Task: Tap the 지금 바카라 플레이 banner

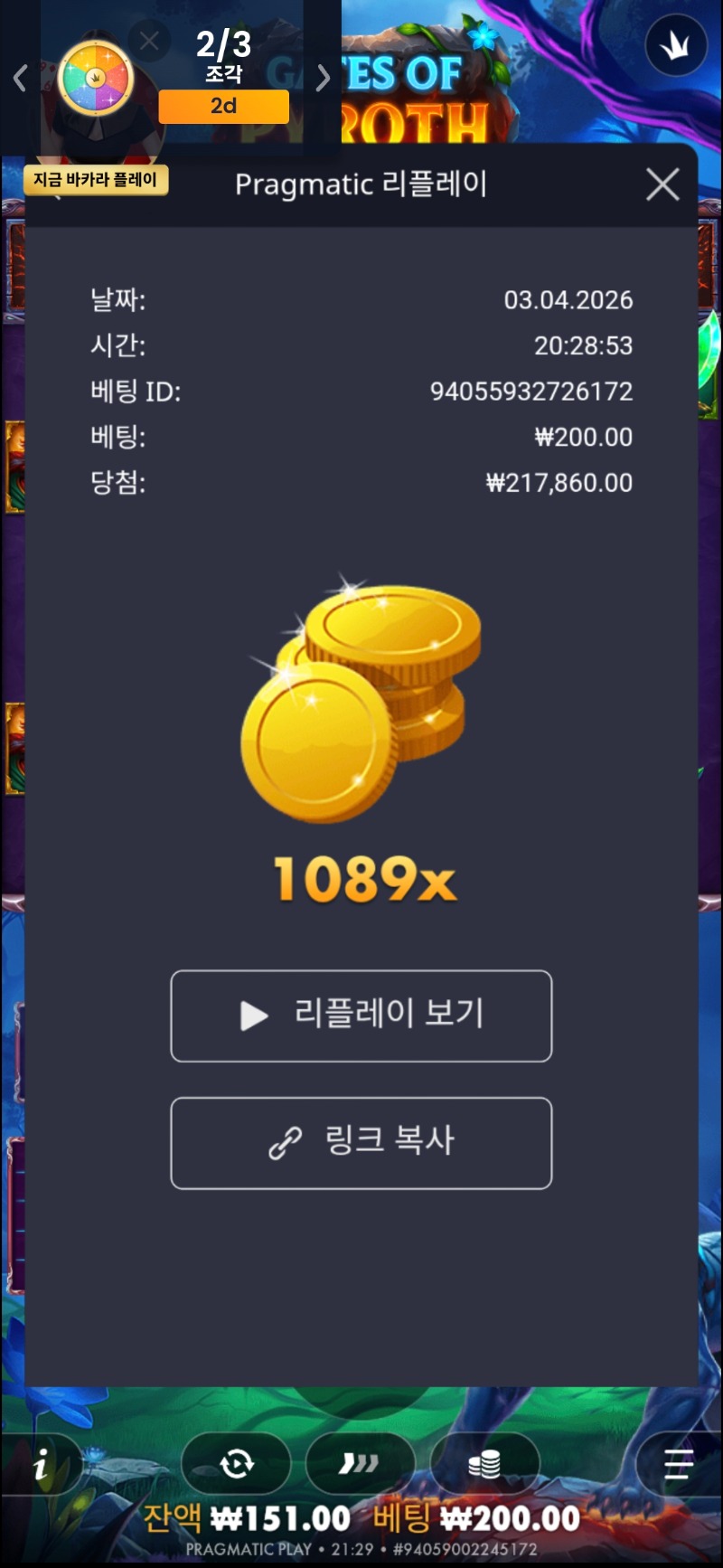Action: tap(96, 180)
